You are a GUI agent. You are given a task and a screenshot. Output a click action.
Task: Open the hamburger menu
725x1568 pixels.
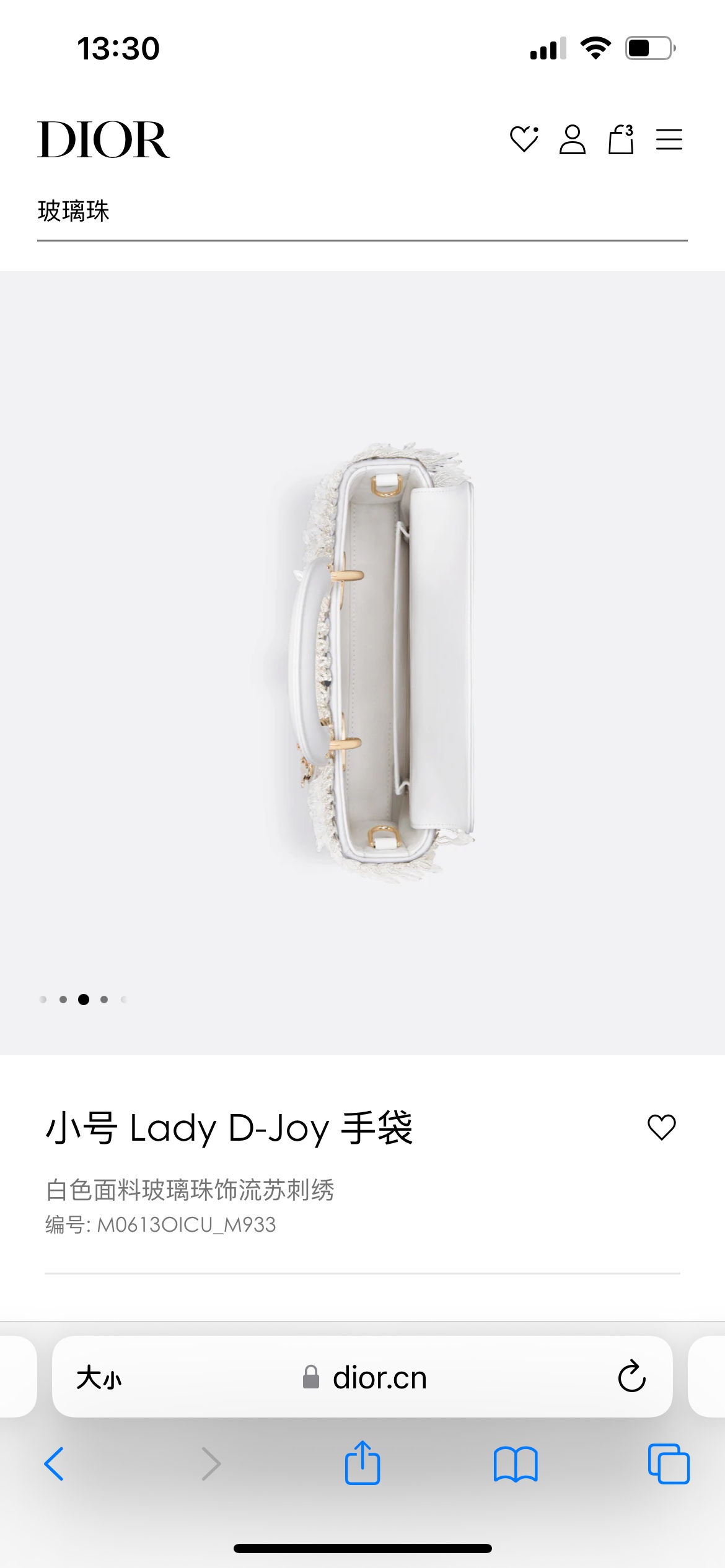pyautogui.click(x=669, y=139)
